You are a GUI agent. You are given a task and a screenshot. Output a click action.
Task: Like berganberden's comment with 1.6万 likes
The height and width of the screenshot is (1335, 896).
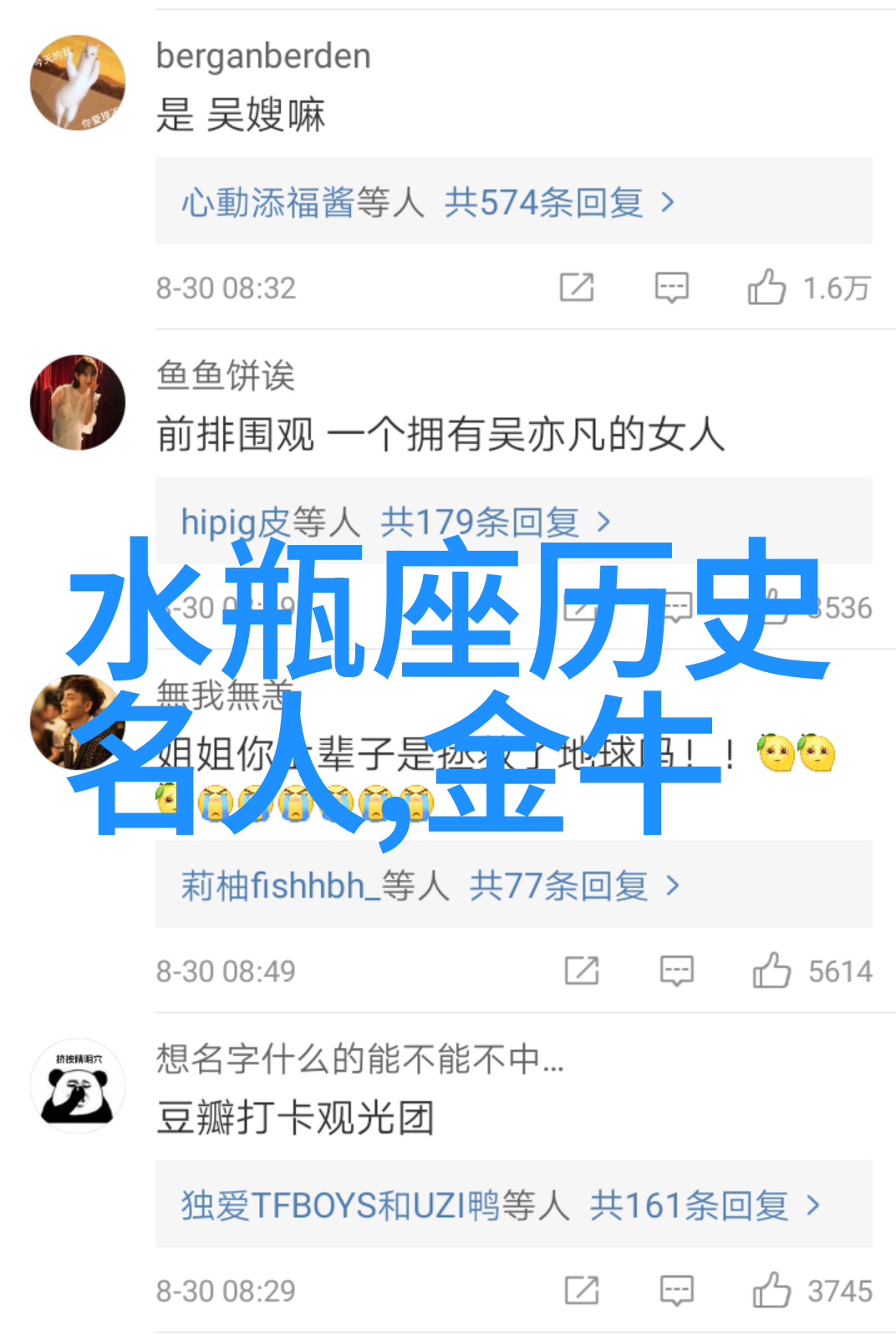[x=766, y=288]
